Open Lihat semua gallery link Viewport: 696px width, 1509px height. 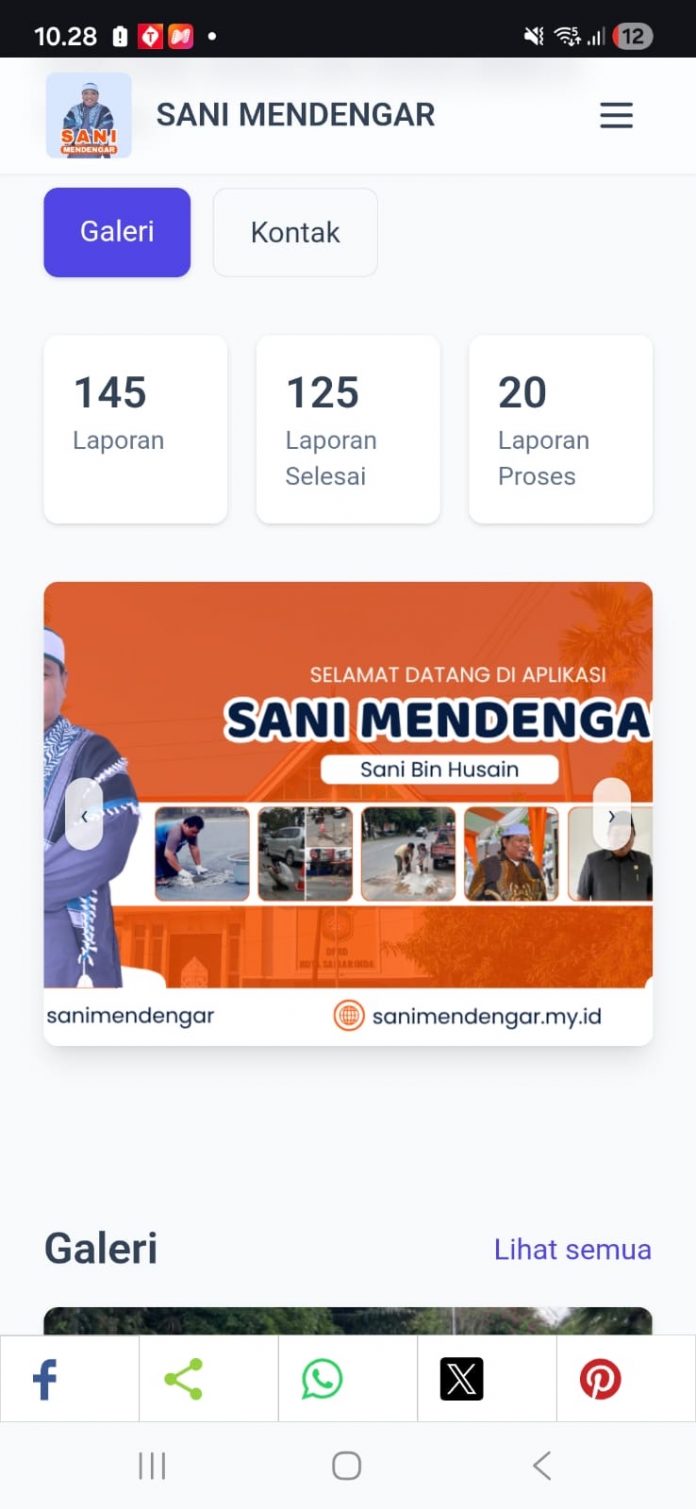coord(572,1249)
